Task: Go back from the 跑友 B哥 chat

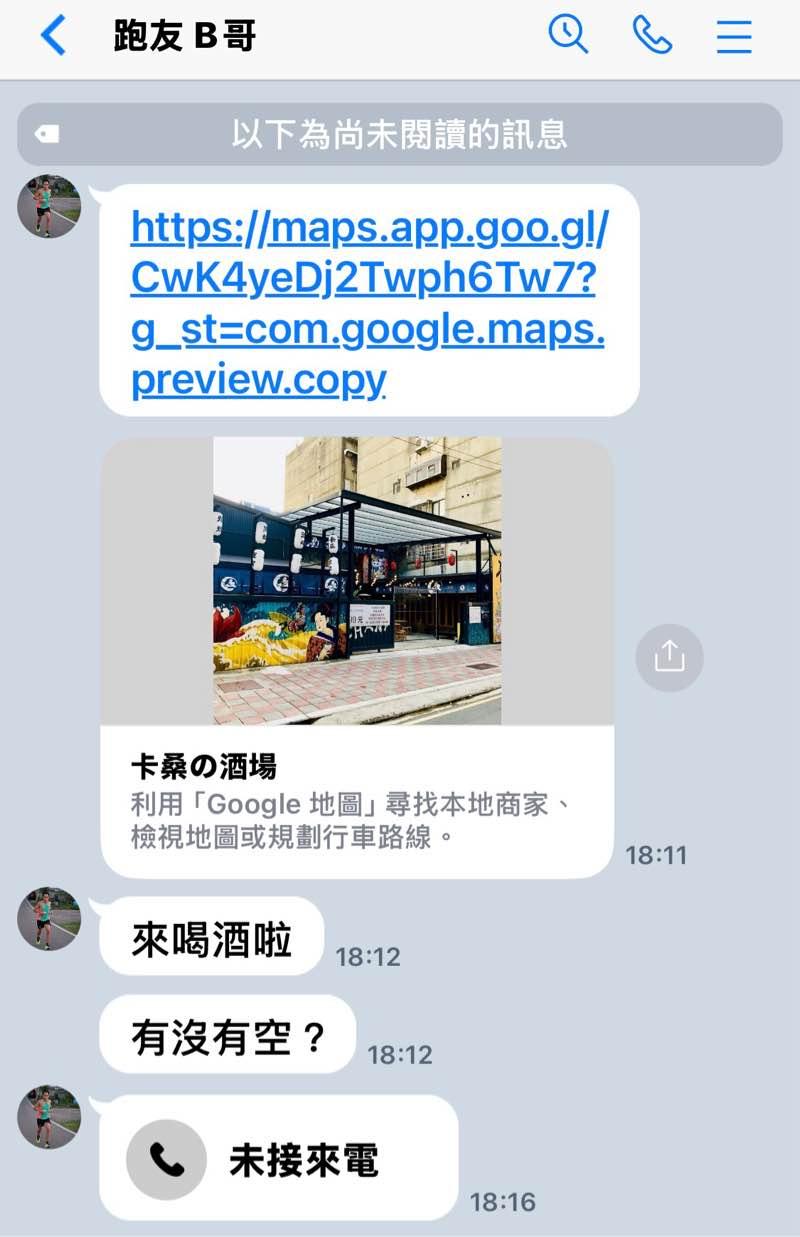Action: tap(52, 36)
